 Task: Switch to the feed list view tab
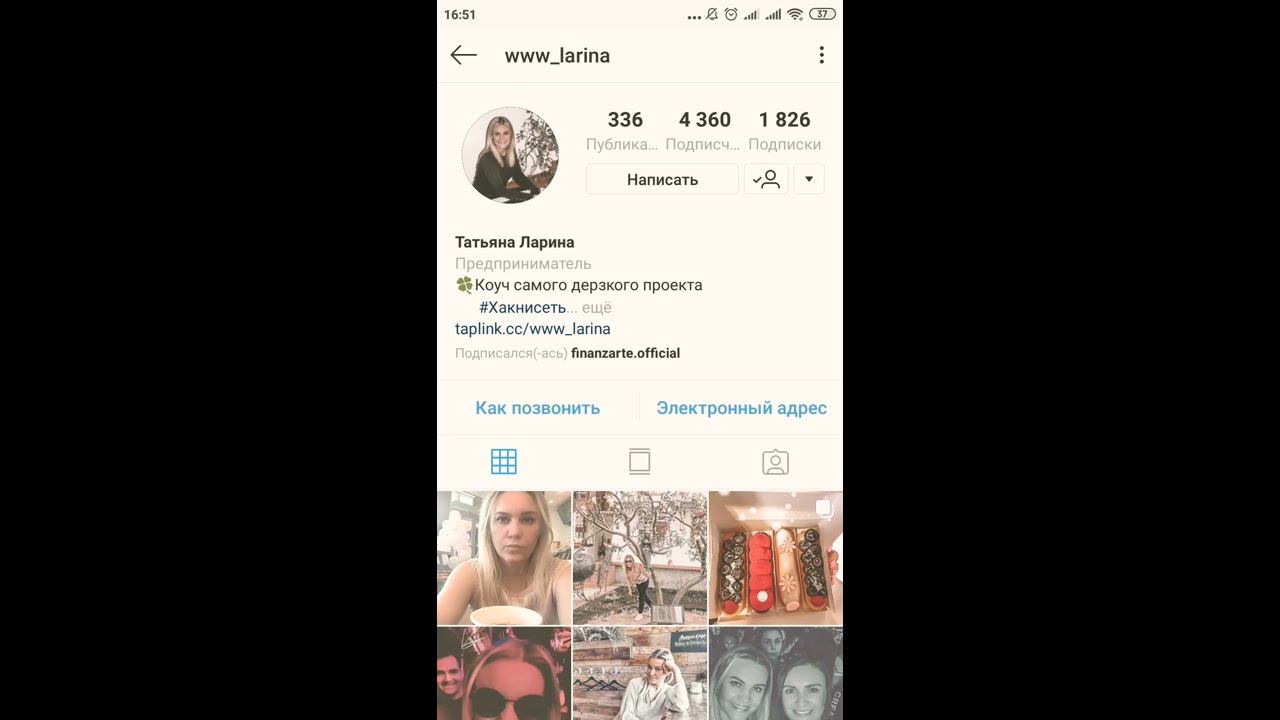pos(639,461)
